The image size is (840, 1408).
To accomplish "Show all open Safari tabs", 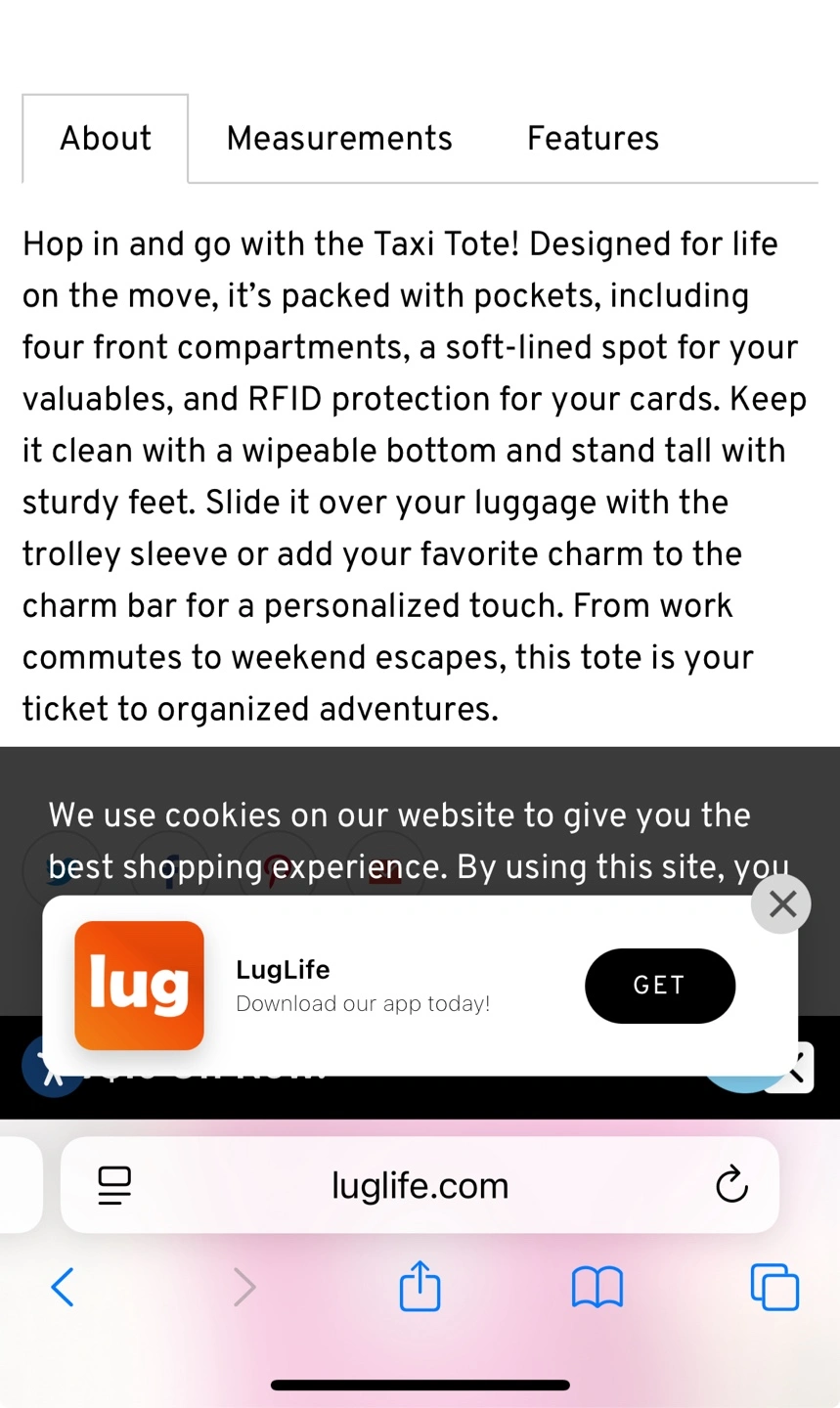I will [774, 1287].
